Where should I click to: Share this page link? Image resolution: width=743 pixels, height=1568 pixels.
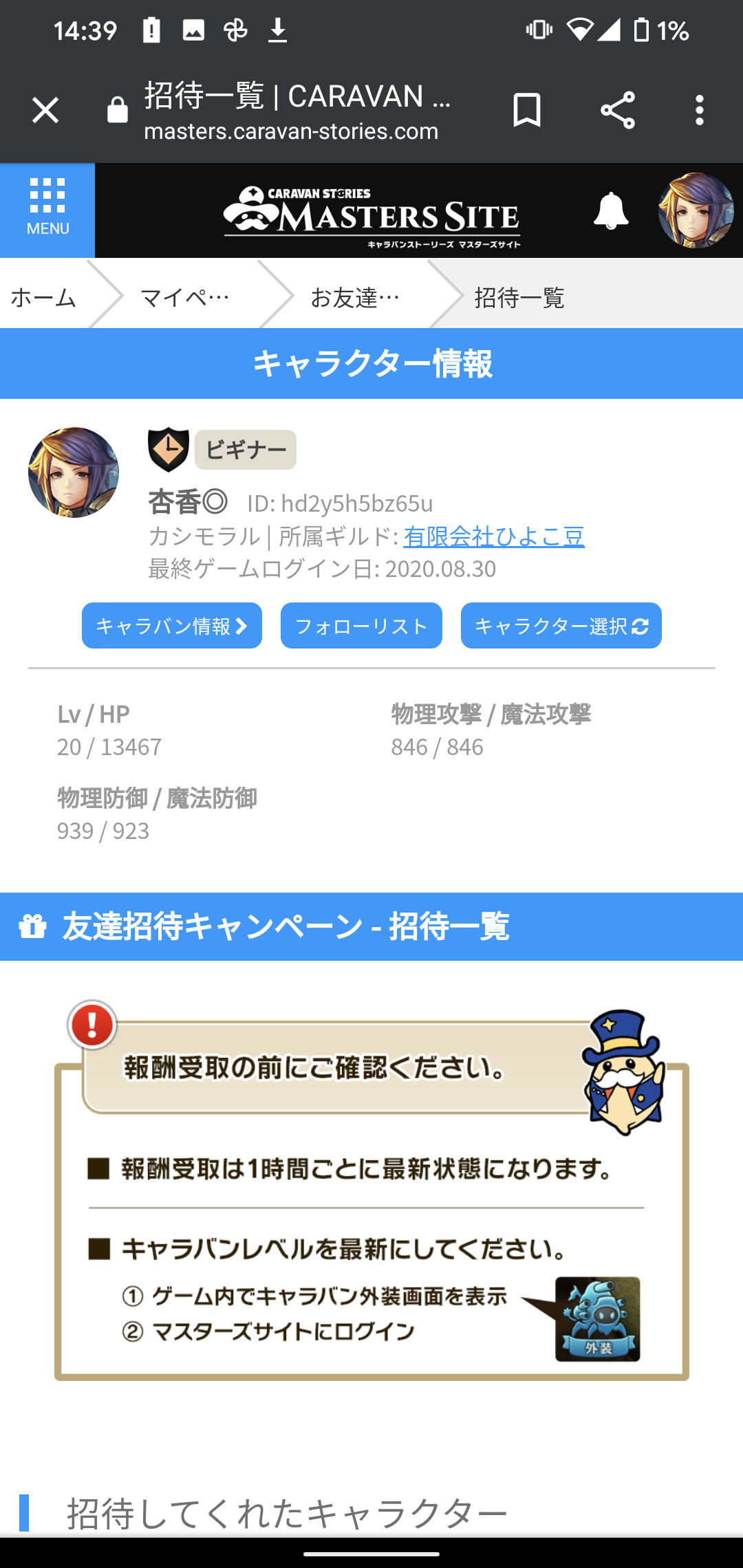click(617, 110)
